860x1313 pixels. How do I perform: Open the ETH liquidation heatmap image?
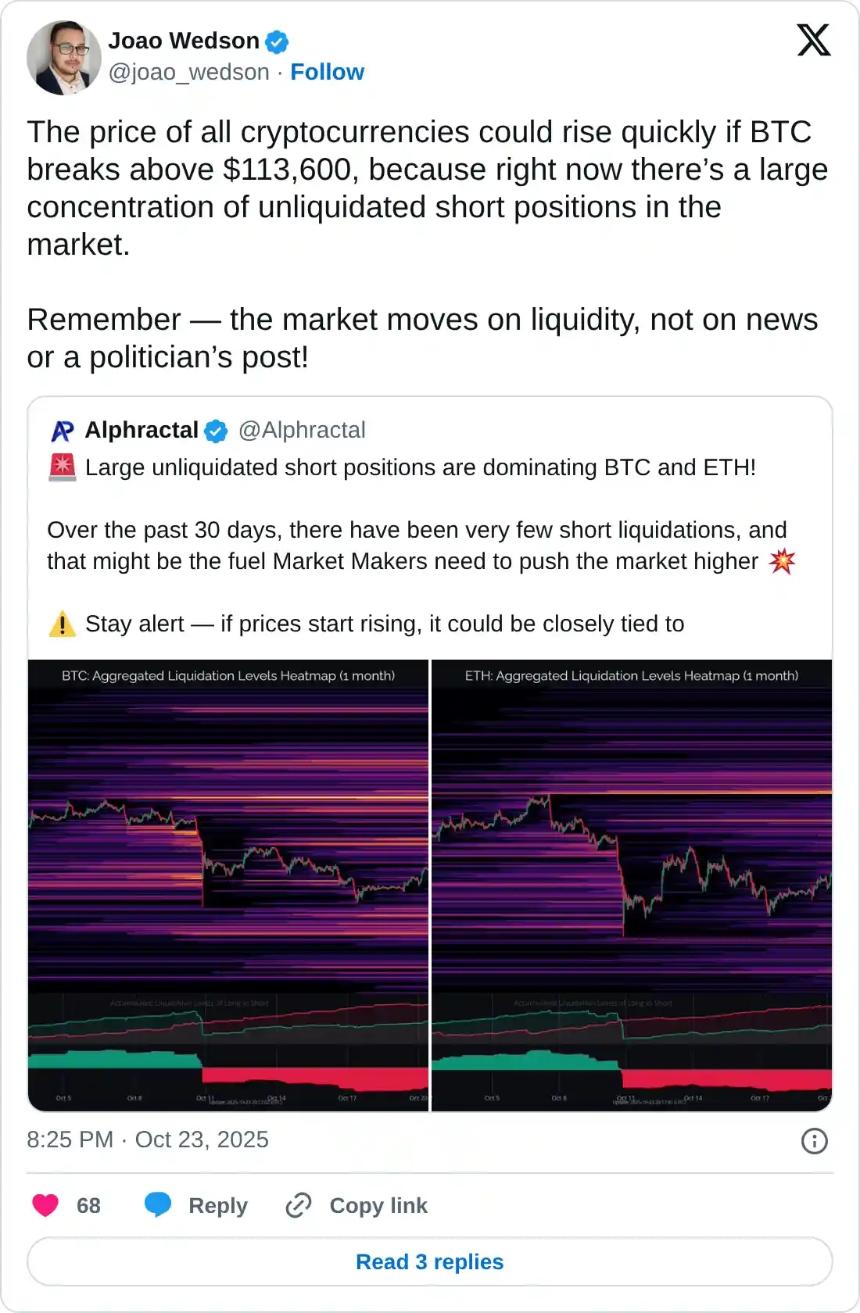(x=632, y=885)
